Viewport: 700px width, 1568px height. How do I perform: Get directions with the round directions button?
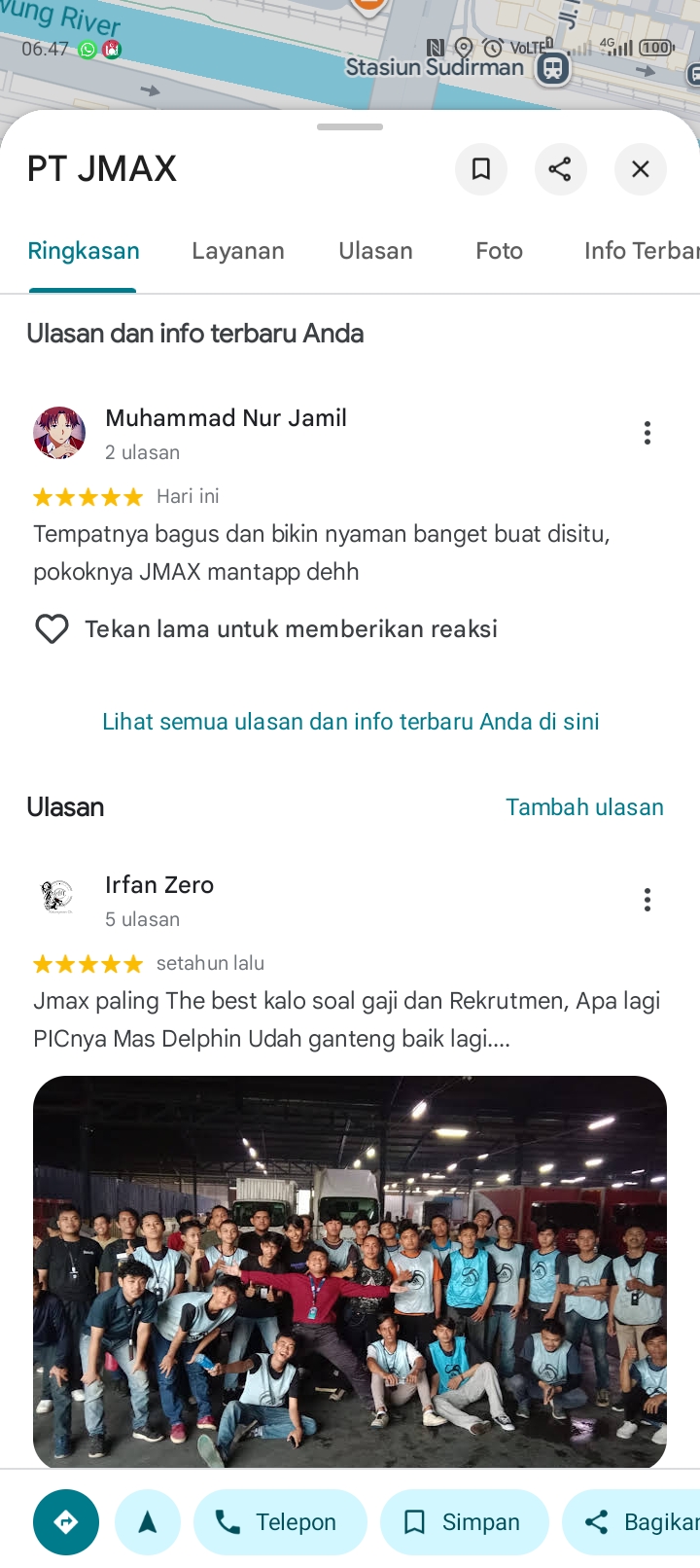point(66,1522)
